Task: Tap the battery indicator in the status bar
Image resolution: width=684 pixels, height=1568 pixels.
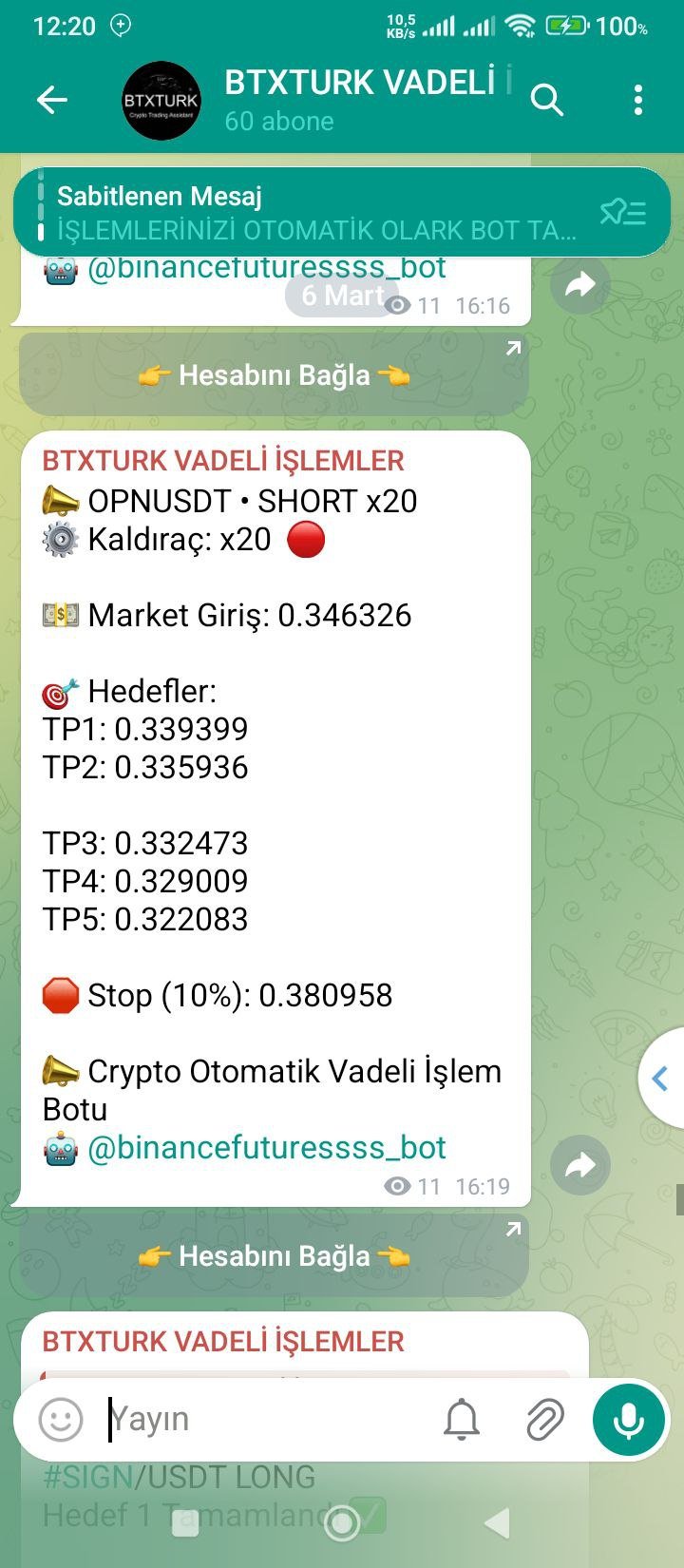Action: pyautogui.click(x=566, y=27)
